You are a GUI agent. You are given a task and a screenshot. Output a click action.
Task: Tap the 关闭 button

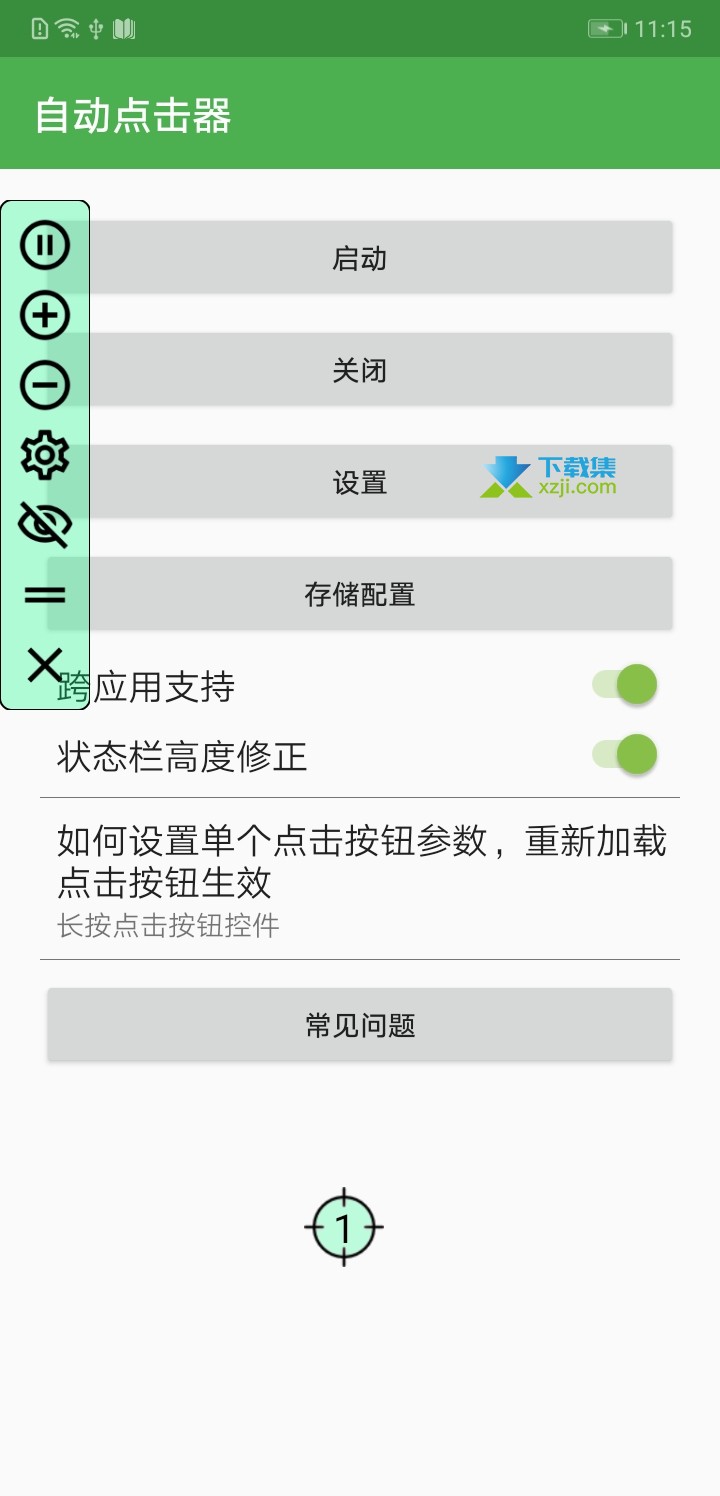click(360, 370)
